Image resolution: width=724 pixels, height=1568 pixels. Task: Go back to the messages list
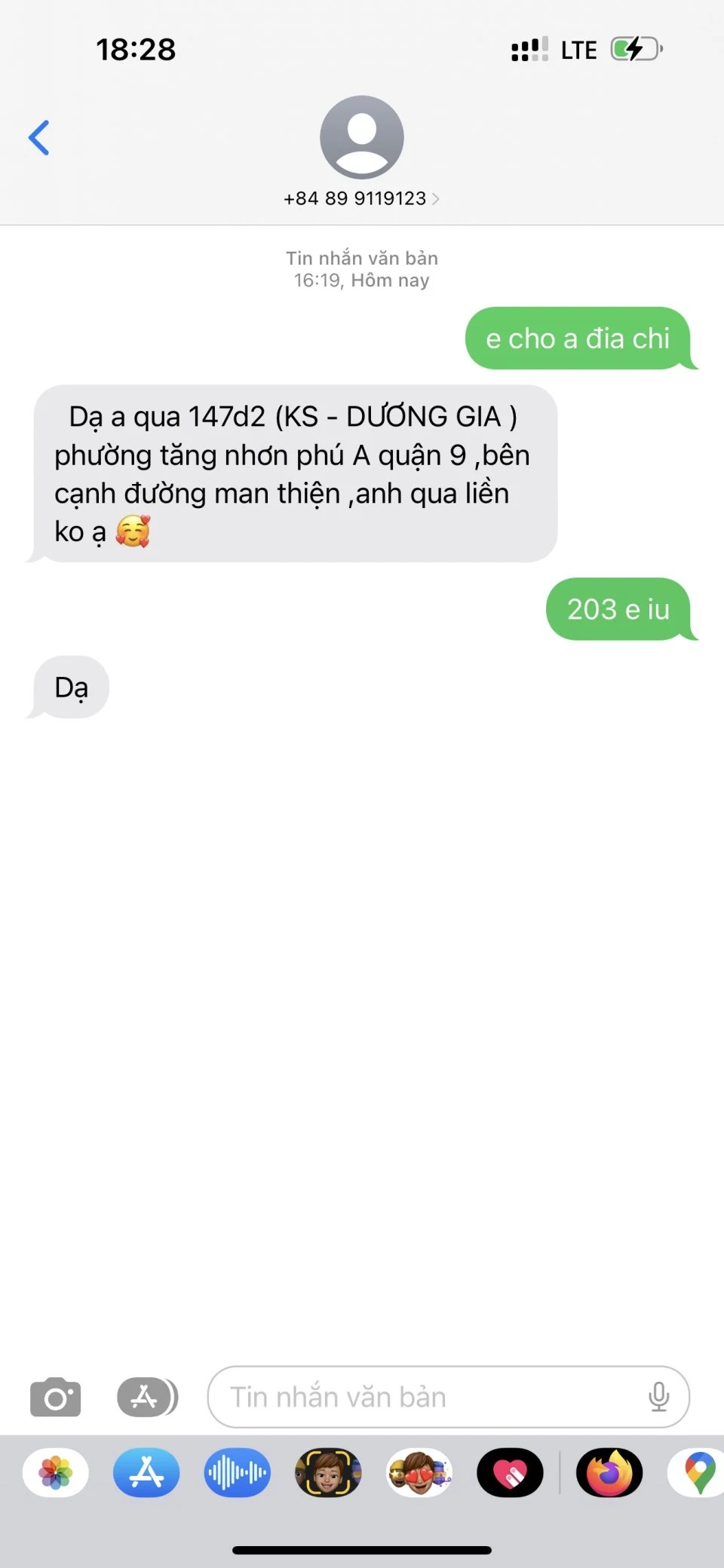(39, 138)
